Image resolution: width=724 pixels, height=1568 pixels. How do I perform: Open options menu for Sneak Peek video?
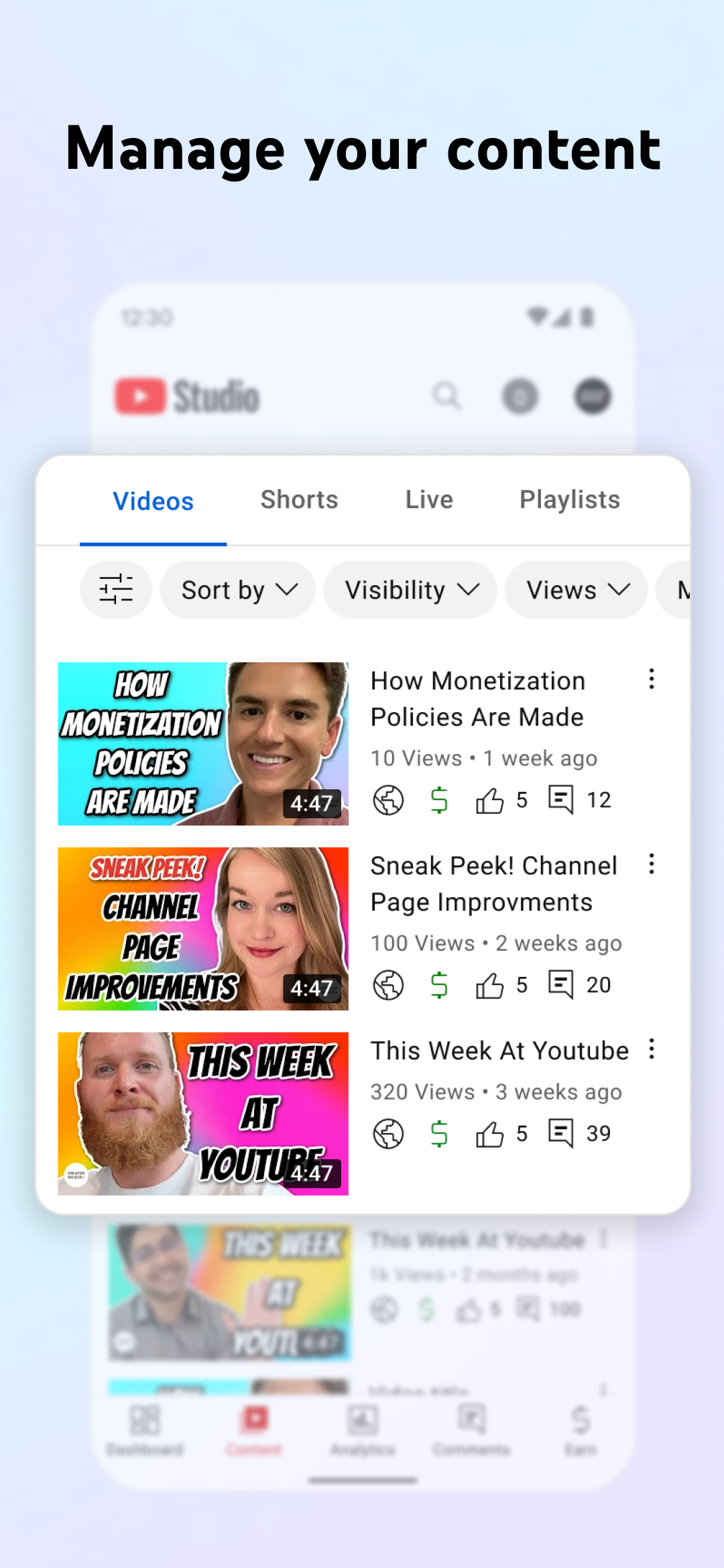click(x=651, y=865)
